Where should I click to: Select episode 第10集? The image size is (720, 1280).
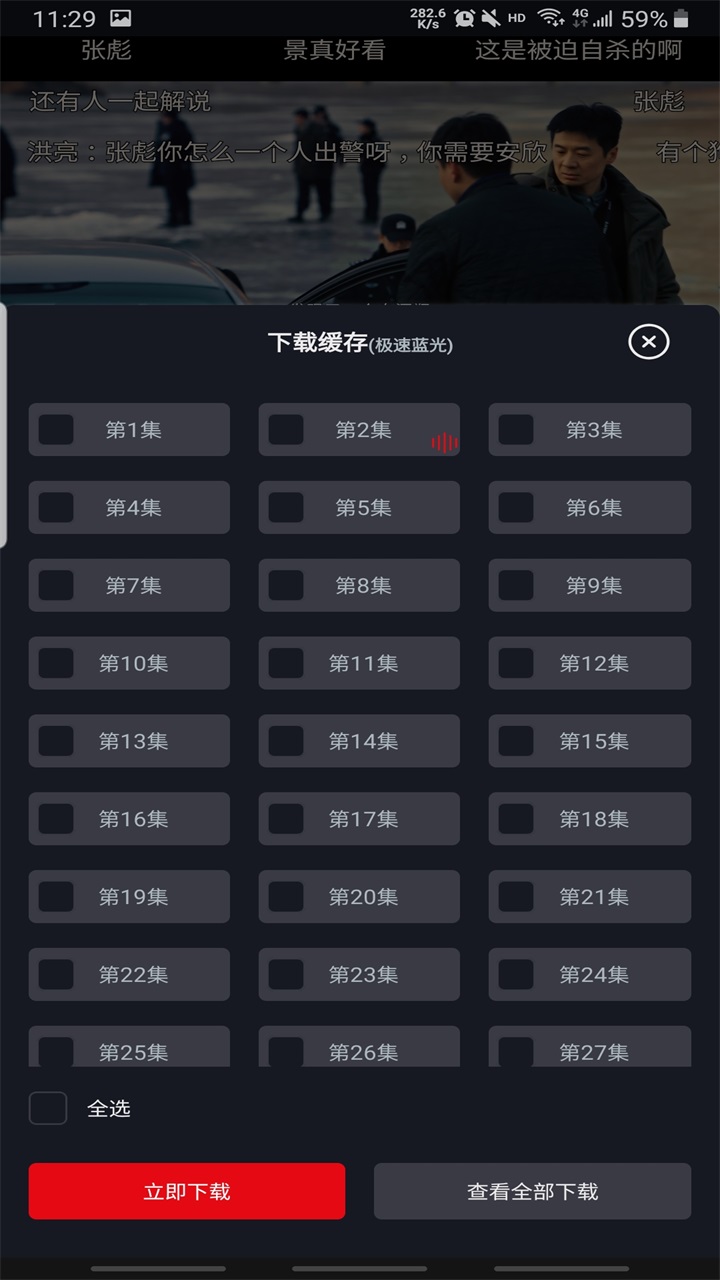coord(56,663)
